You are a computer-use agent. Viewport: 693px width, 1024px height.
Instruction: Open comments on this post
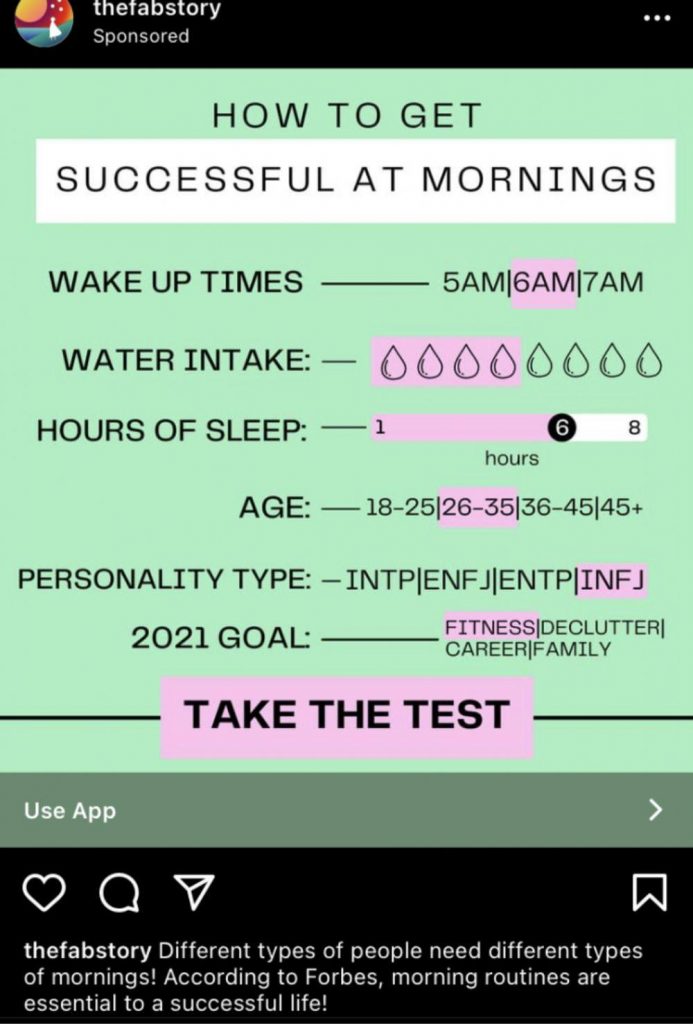coord(120,892)
